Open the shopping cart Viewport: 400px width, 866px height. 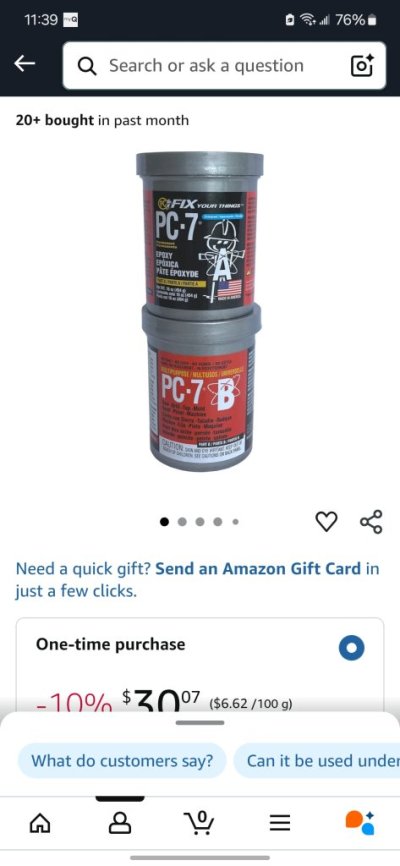tap(200, 823)
